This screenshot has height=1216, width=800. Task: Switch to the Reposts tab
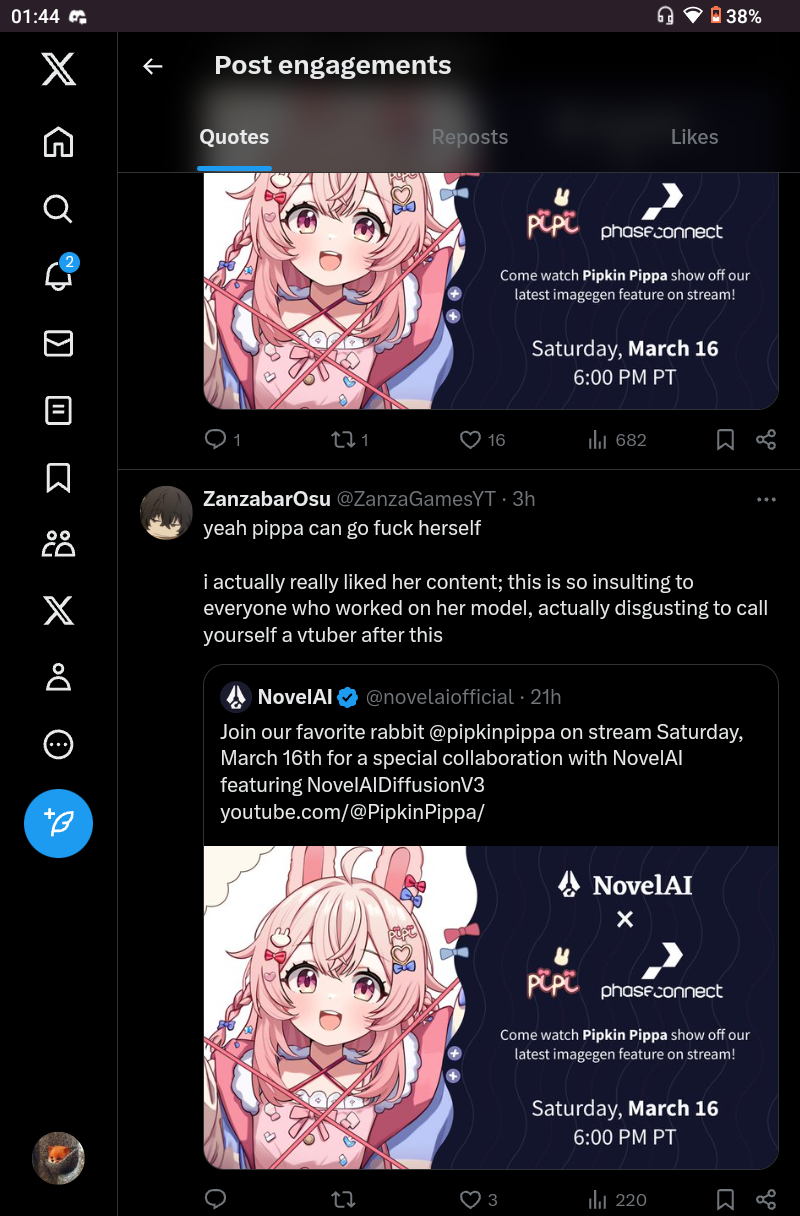point(470,137)
